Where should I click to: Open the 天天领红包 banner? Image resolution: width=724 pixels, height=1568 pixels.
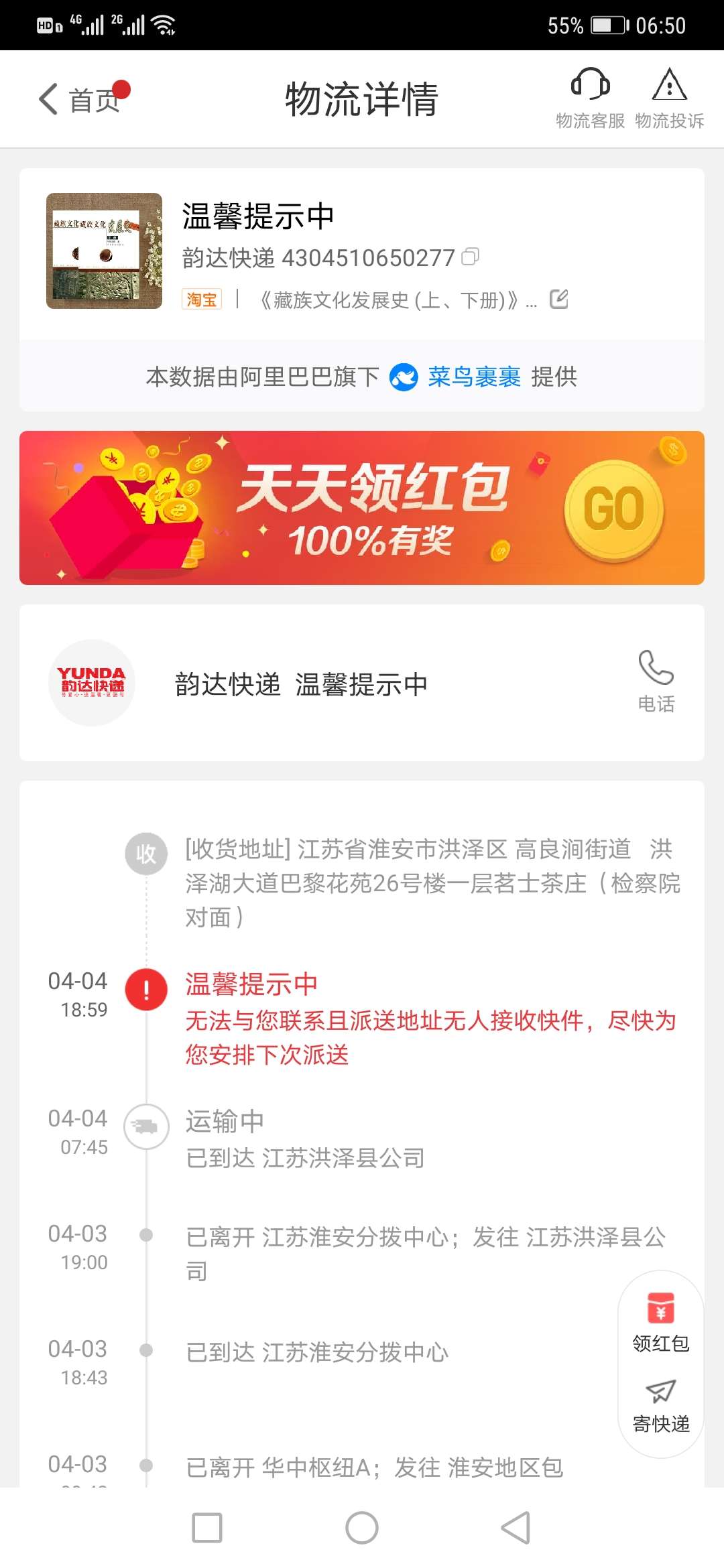coord(362,508)
